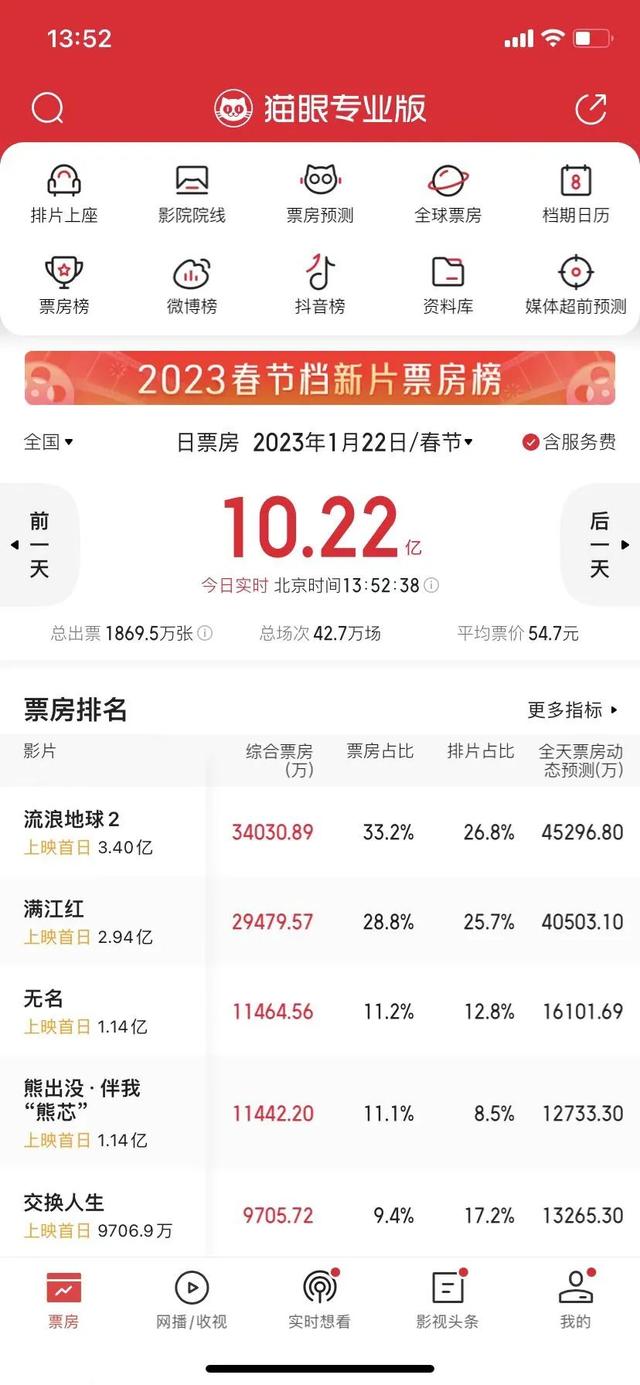Expand the 全国 region dropdown
This screenshot has height=1385, width=640.
click(48, 442)
